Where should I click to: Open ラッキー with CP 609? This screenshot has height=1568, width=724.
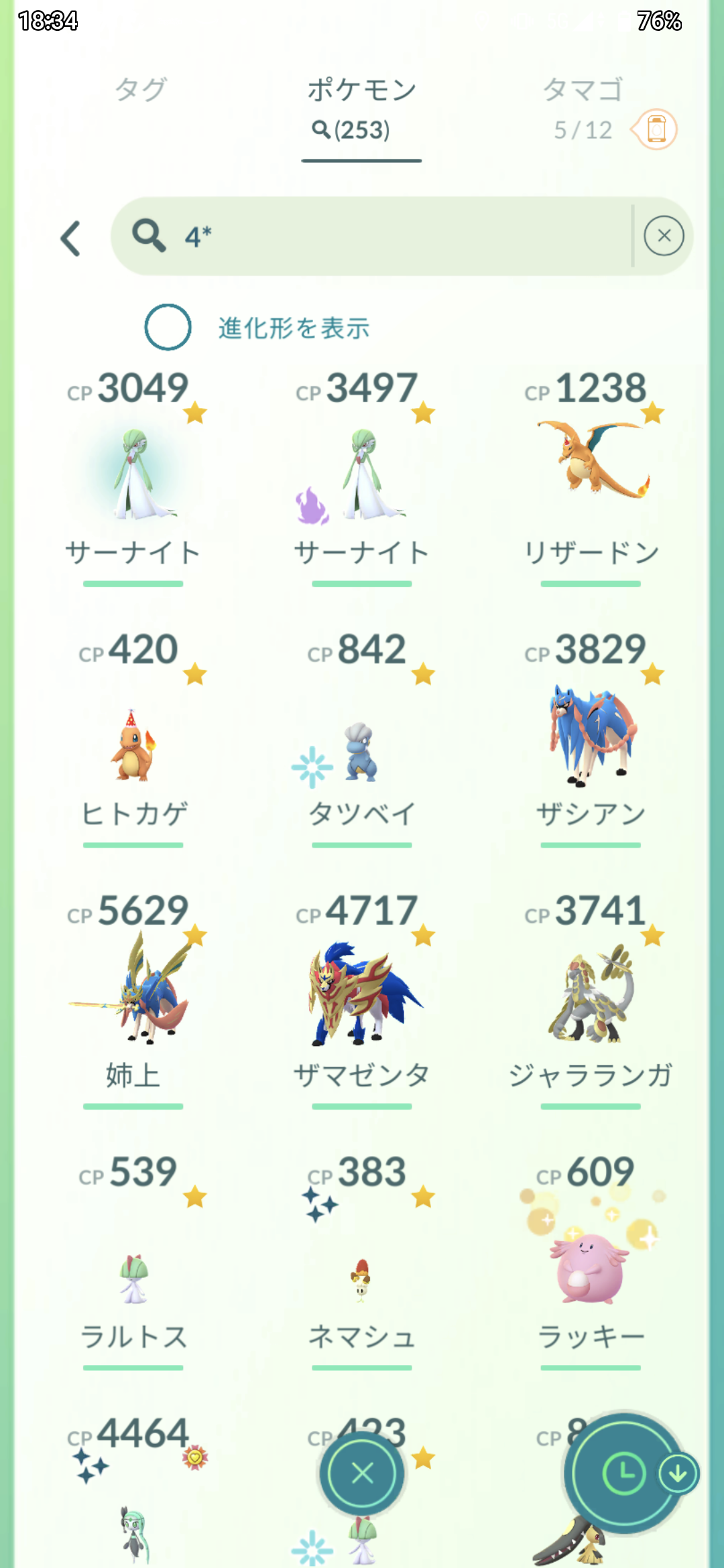pos(591,1266)
